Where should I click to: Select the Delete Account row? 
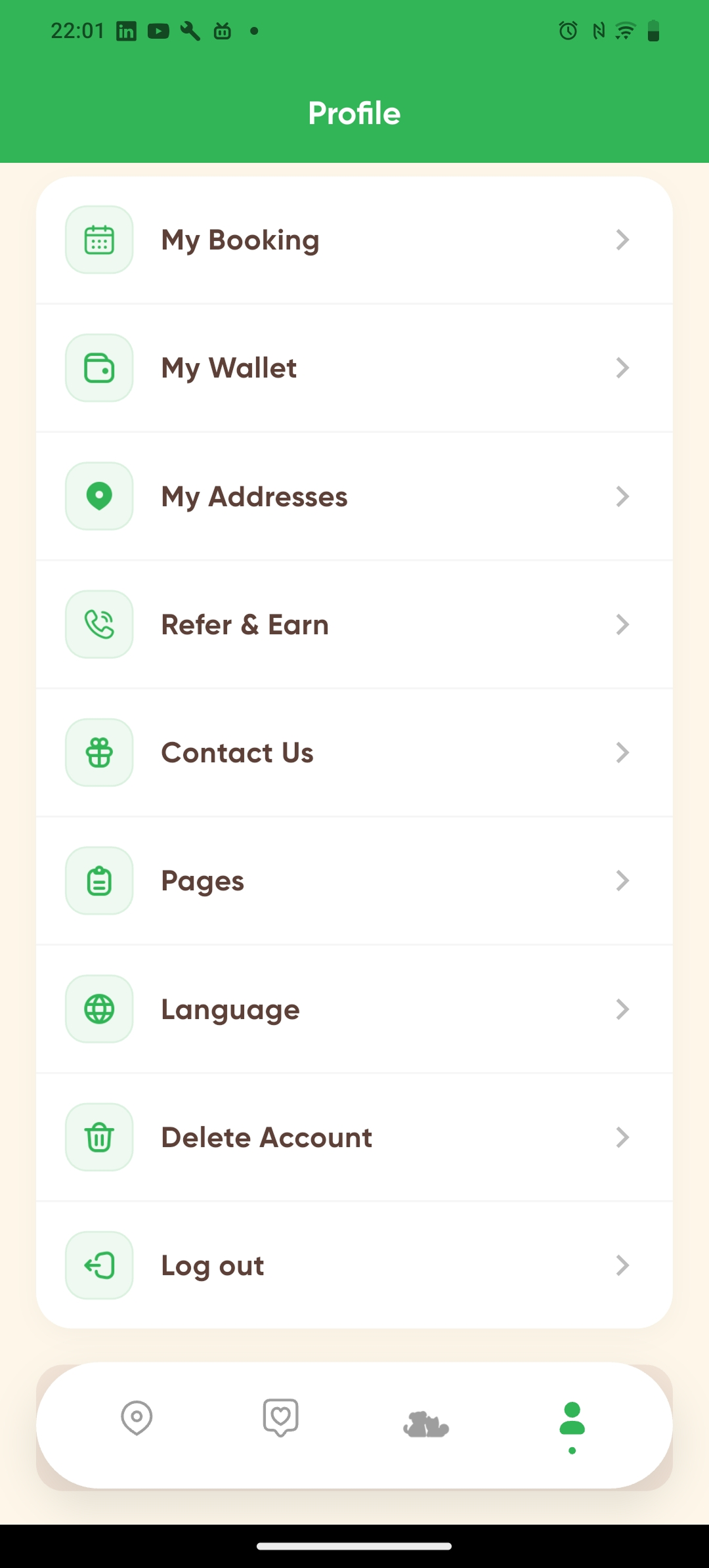pos(354,1137)
